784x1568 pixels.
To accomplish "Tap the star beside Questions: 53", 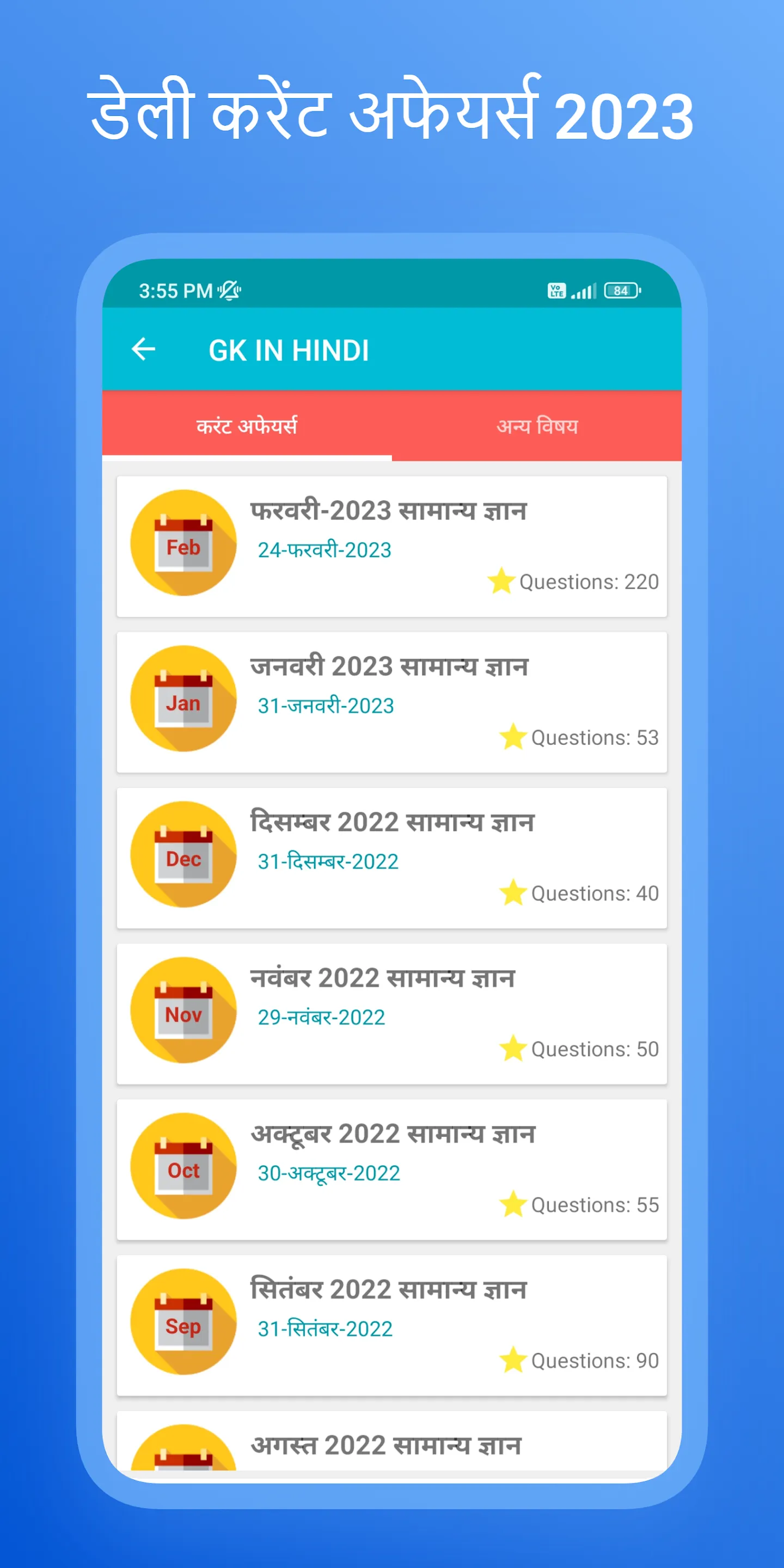I will tap(512, 738).
